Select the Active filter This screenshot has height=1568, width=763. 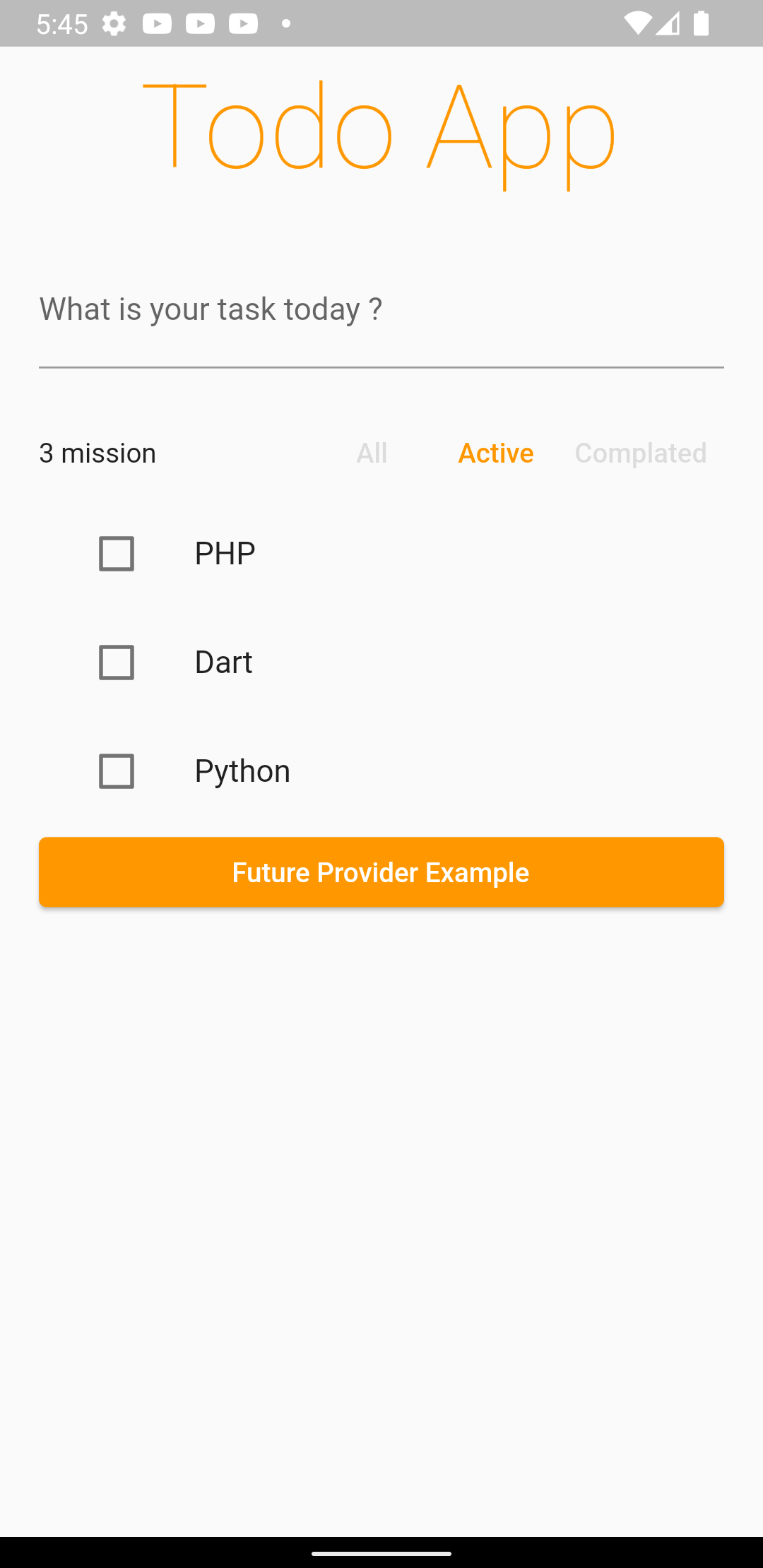click(495, 453)
